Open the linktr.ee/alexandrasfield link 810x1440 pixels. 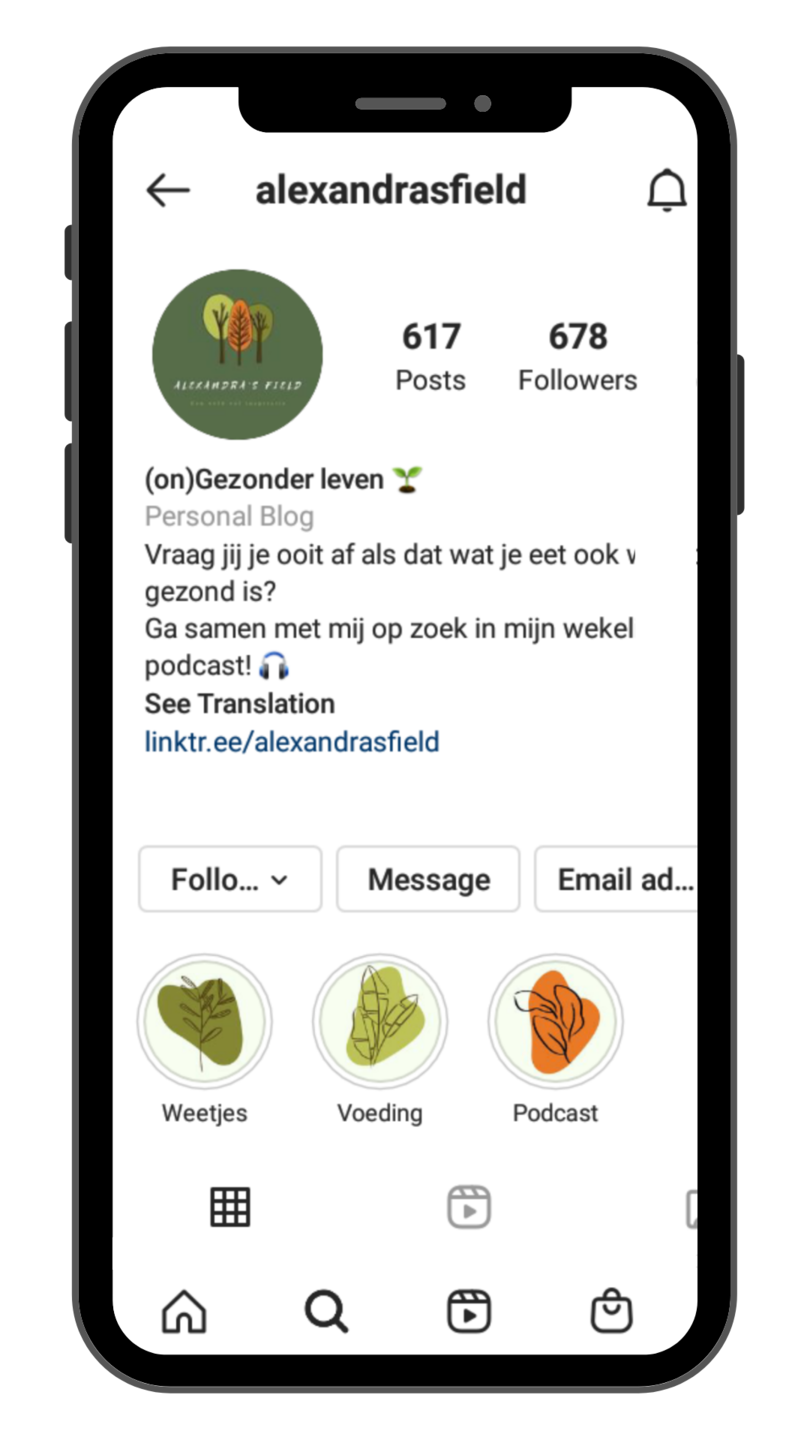pos(292,742)
